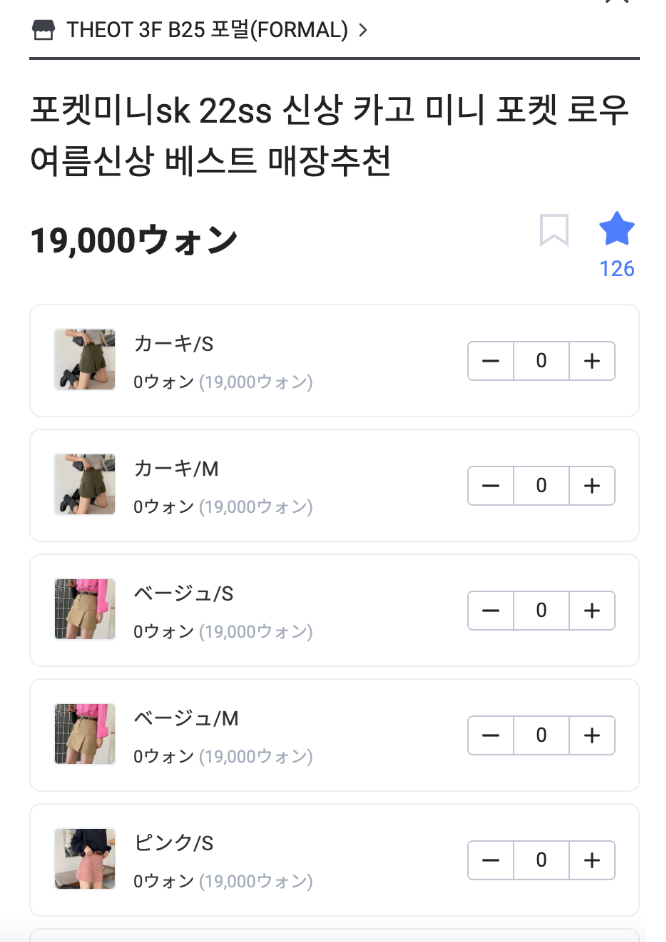Increase quantity for ピンク/S
The height and width of the screenshot is (942, 666).
(592, 861)
